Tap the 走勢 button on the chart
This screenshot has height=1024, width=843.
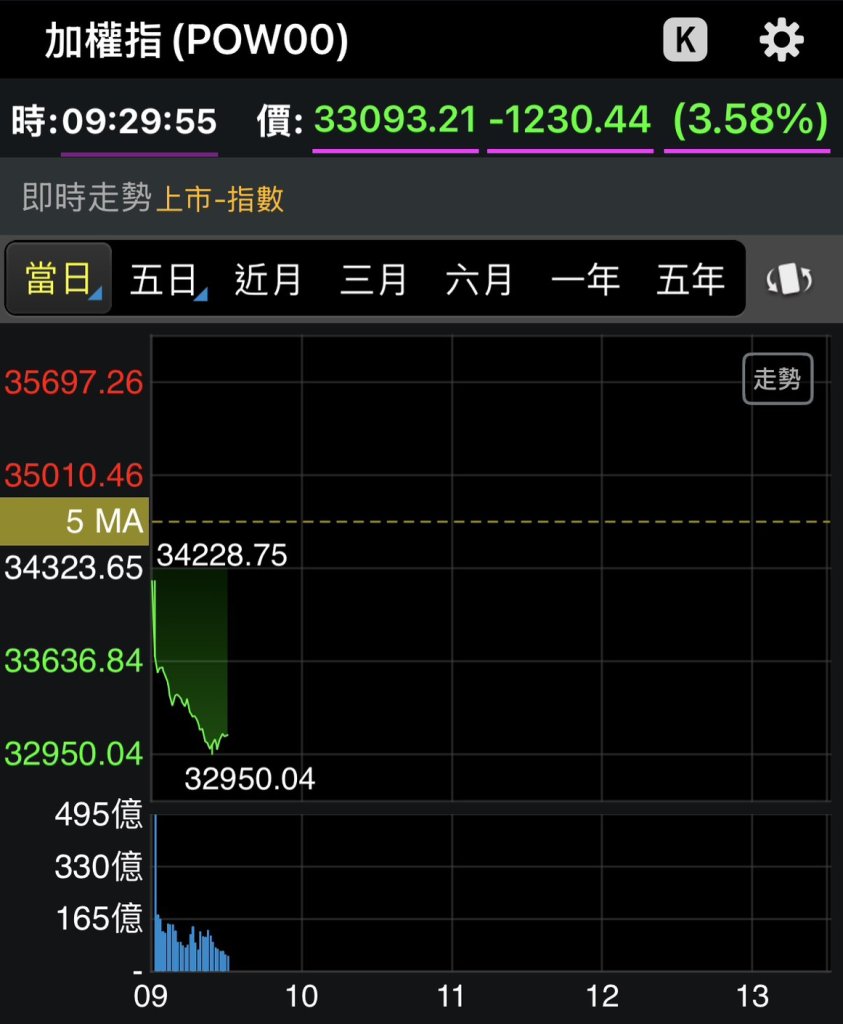[777, 379]
